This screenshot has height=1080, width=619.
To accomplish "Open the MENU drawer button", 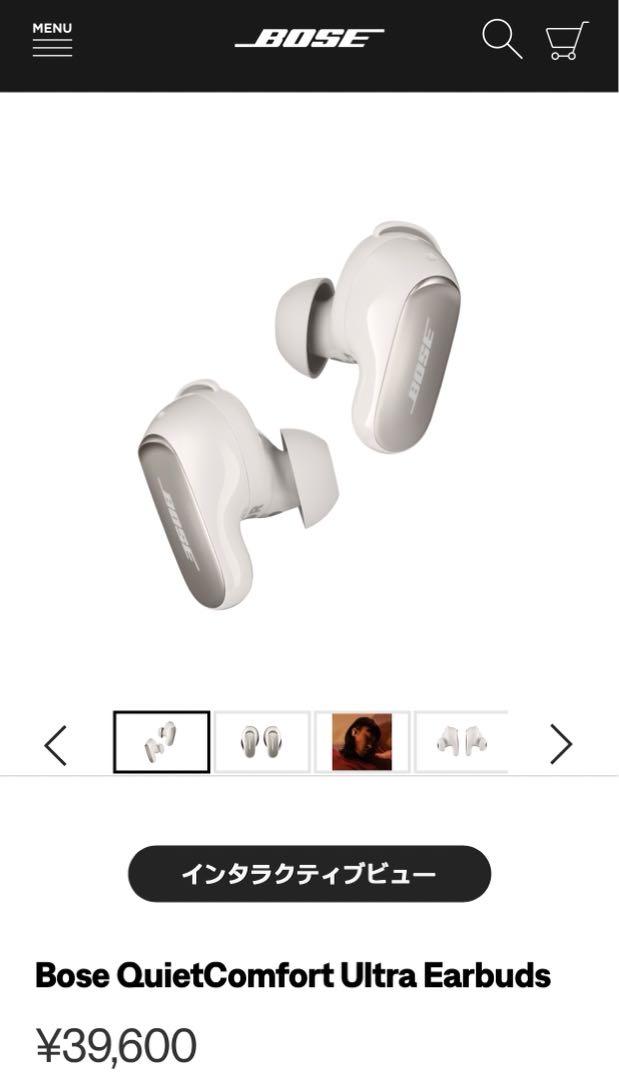I will 52,39.
